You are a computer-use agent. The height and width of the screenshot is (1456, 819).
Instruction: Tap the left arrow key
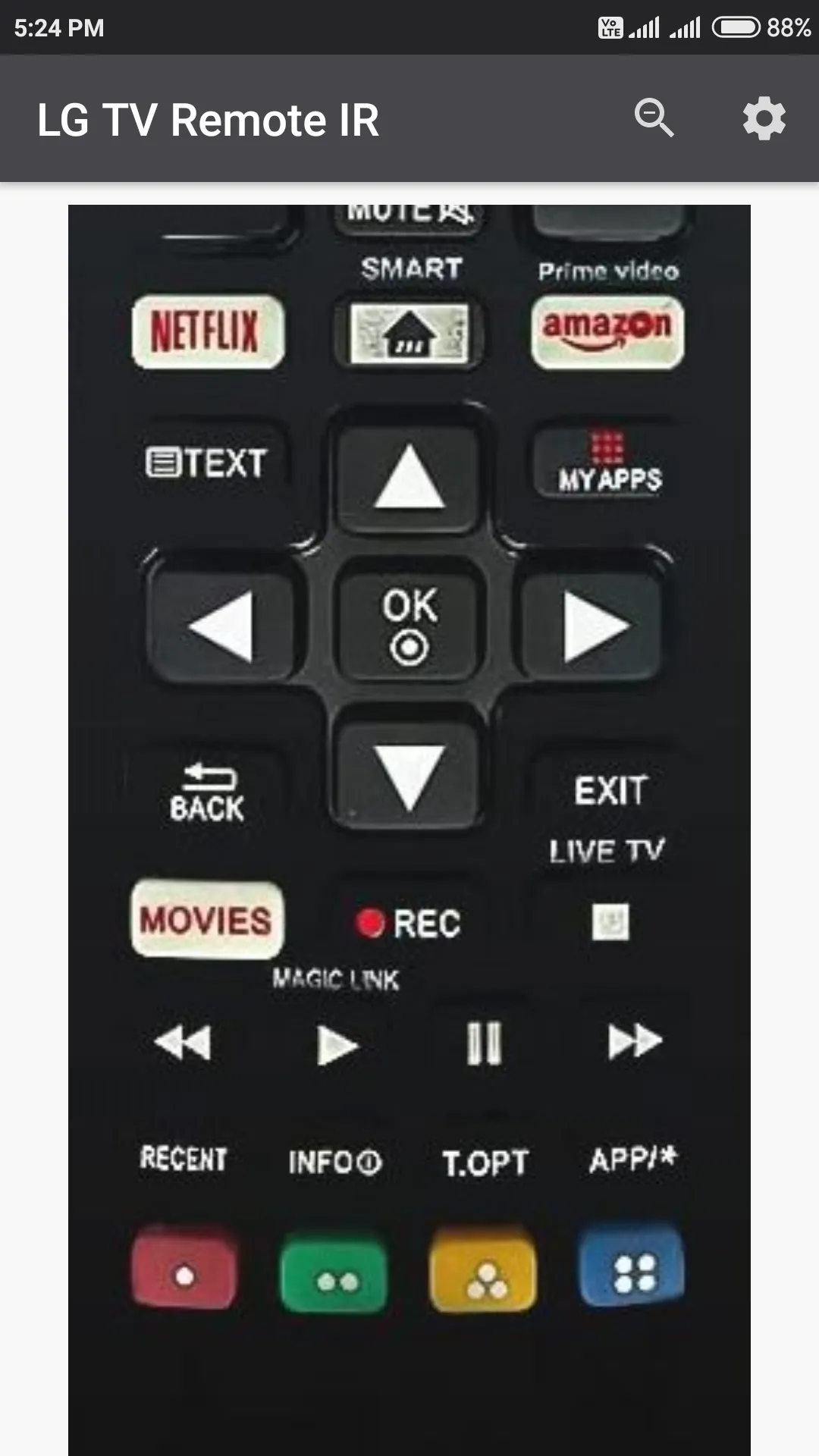(221, 626)
